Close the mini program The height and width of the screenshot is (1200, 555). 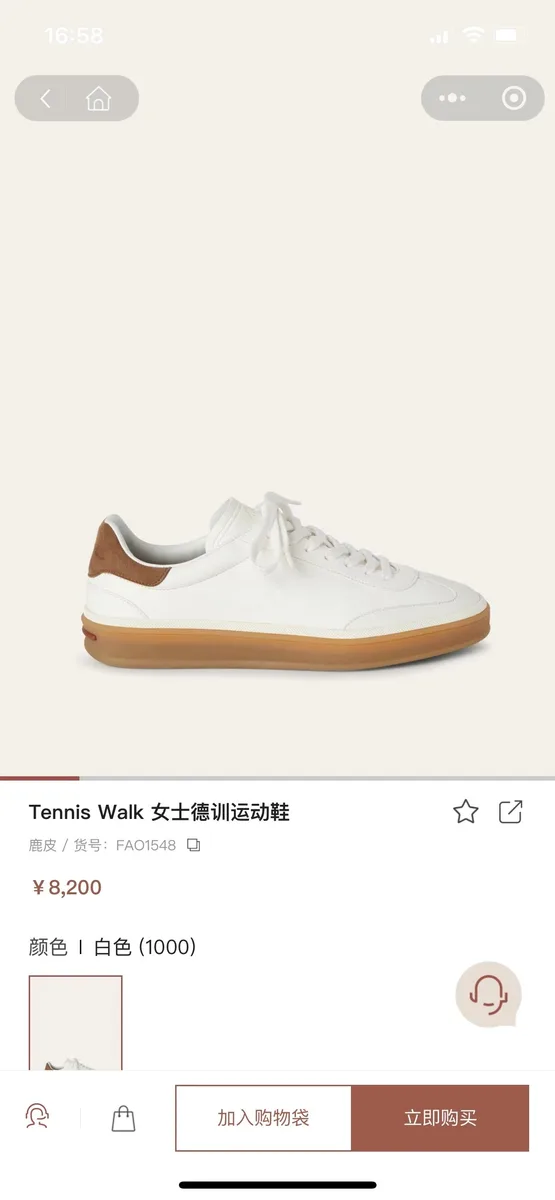click(x=514, y=98)
